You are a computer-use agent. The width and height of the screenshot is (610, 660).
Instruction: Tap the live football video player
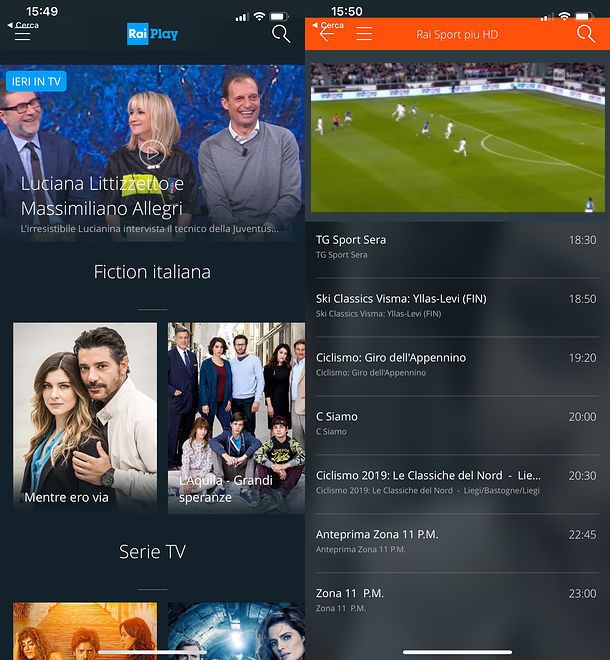(457, 137)
